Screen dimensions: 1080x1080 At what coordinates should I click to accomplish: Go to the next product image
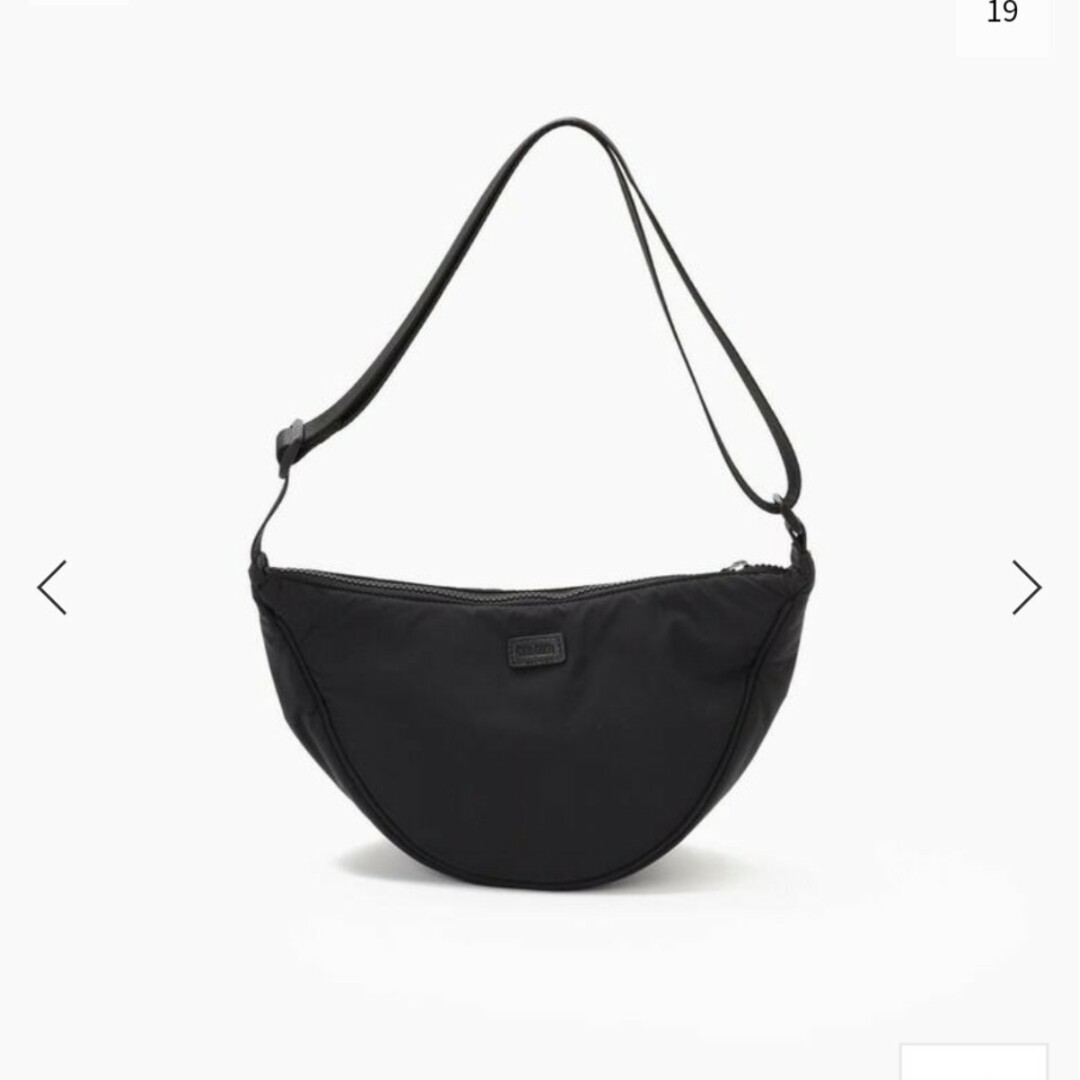1026,587
